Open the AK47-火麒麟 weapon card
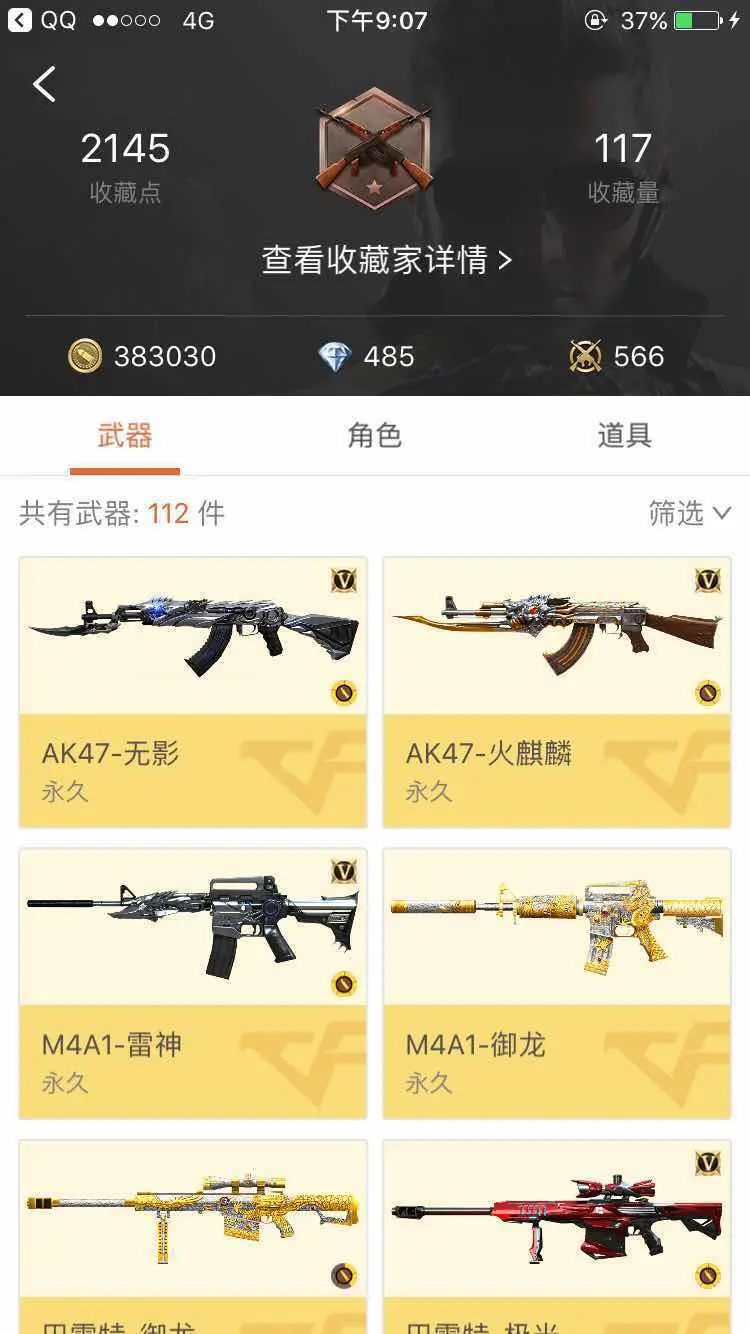750x1334 pixels. [x=557, y=692]
